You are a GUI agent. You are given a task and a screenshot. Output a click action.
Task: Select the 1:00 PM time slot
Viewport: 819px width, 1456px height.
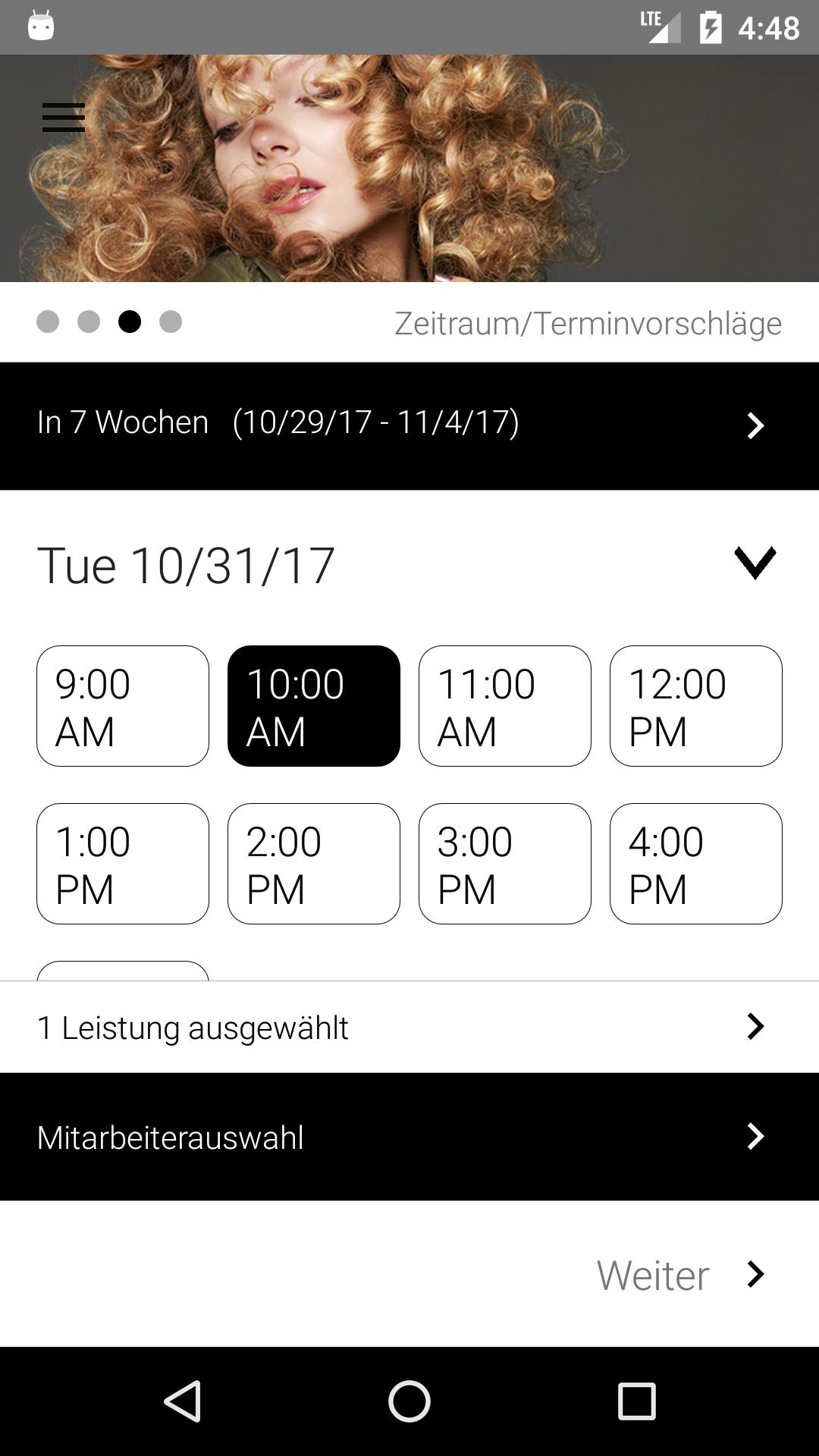coord(123,864)
